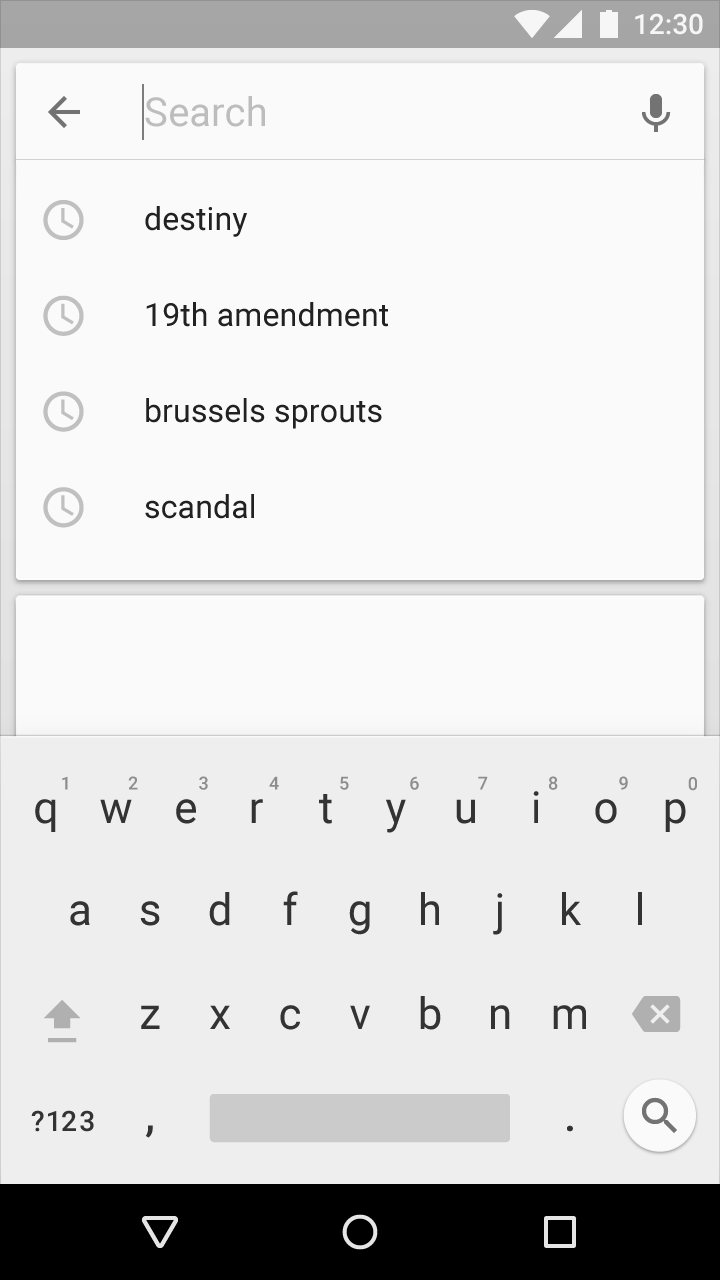Viewport: 720px width, 1280px height.
Task: Select the recent search "destiny"
Action: tap(360, 219)
